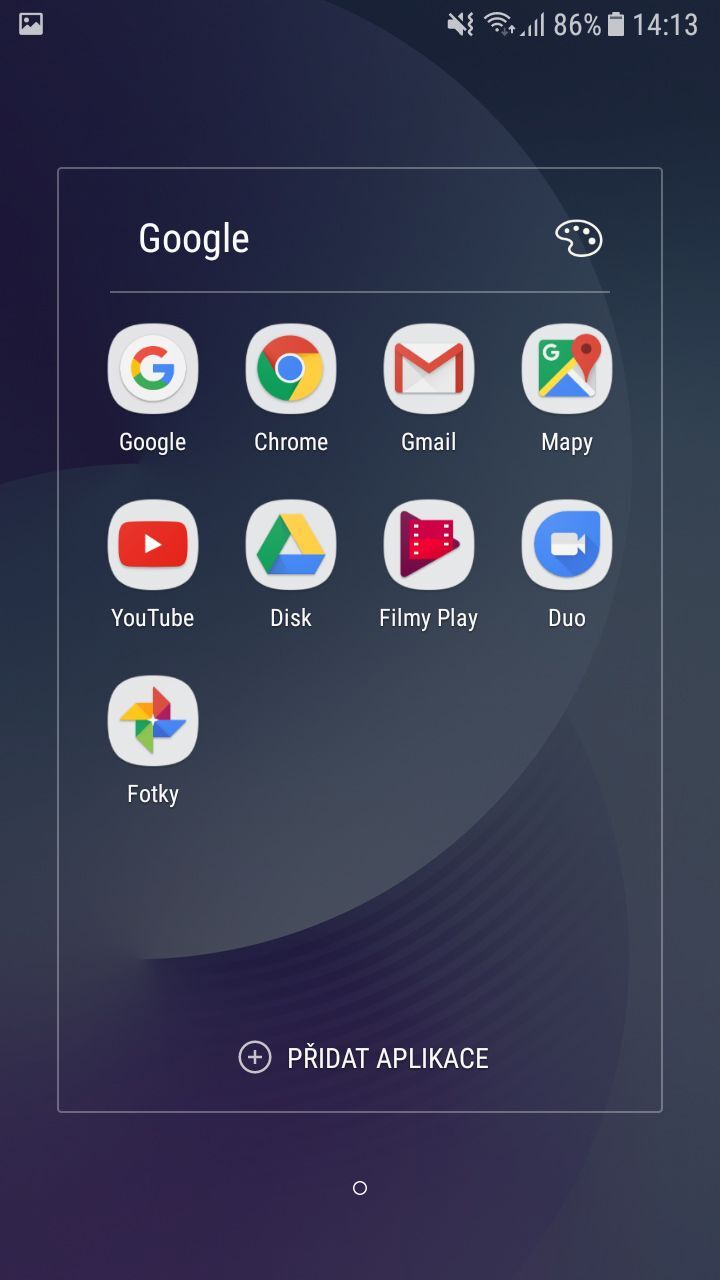Launch the Fotky app
The image size is (720, 1280).
point(152,720)
